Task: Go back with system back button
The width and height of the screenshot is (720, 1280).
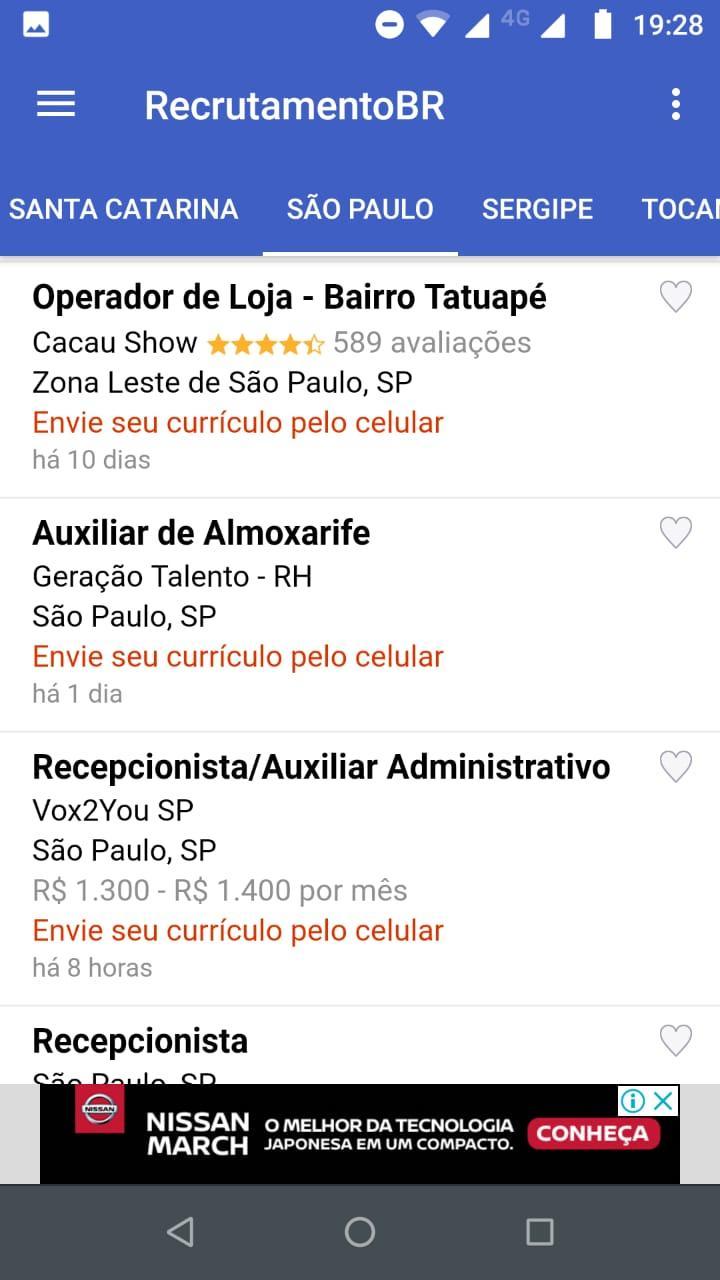Action: (180, 1232)
